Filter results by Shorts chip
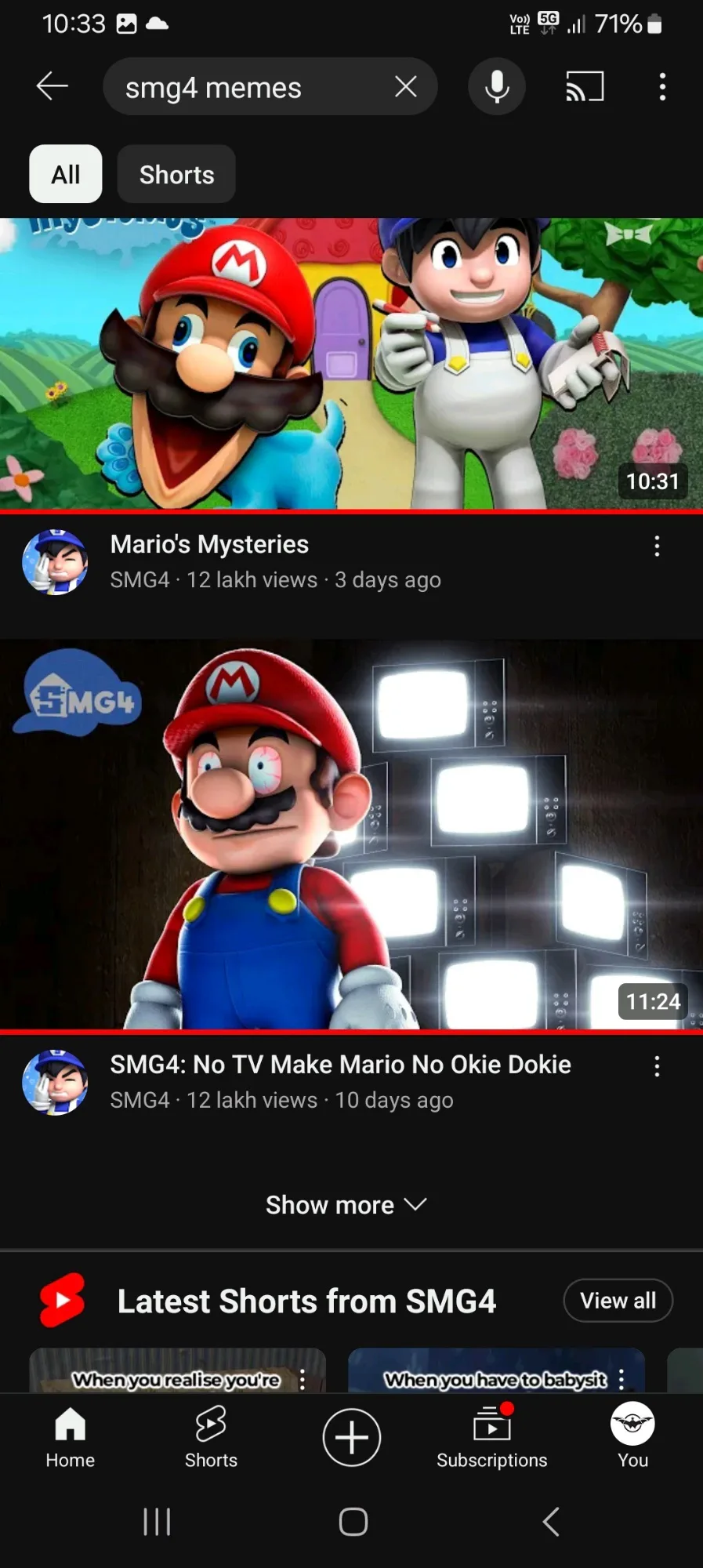703x1568 pixels. click(x=176, y=174)
